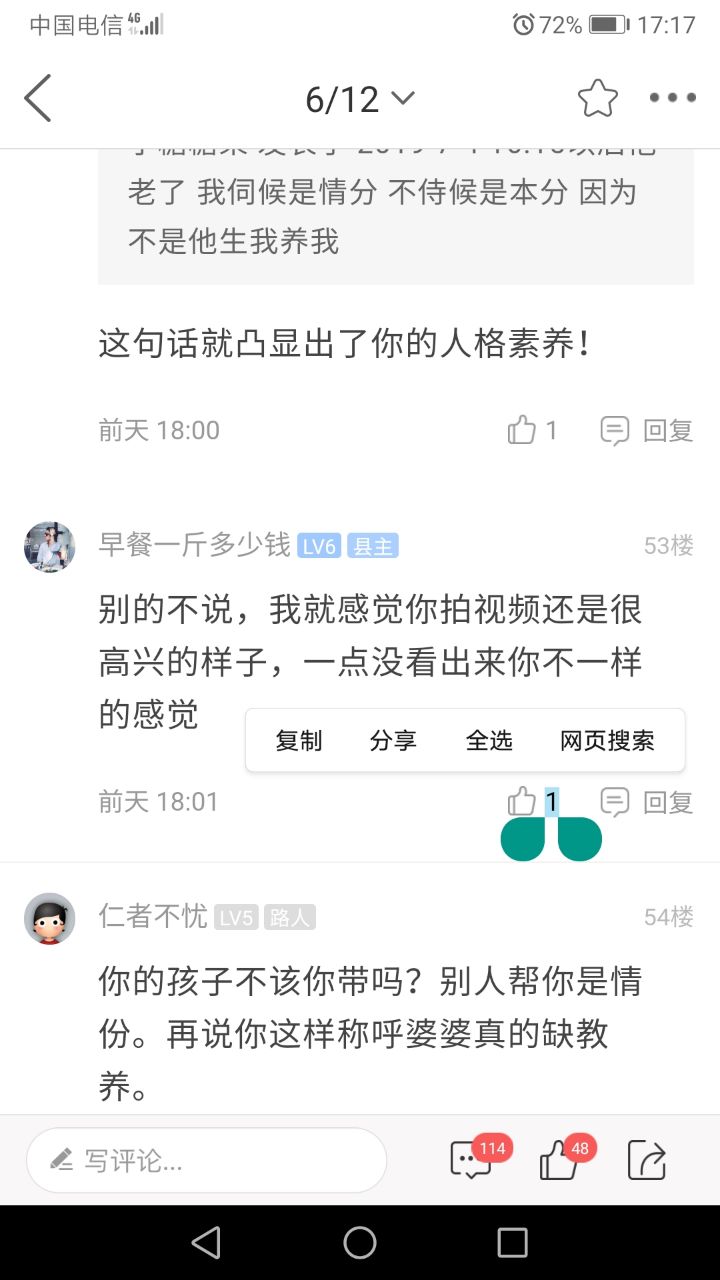The width and height of the screenshot is (720, 1280).
Task: Open the three-dot overflow menu
Action: (672, 98)
